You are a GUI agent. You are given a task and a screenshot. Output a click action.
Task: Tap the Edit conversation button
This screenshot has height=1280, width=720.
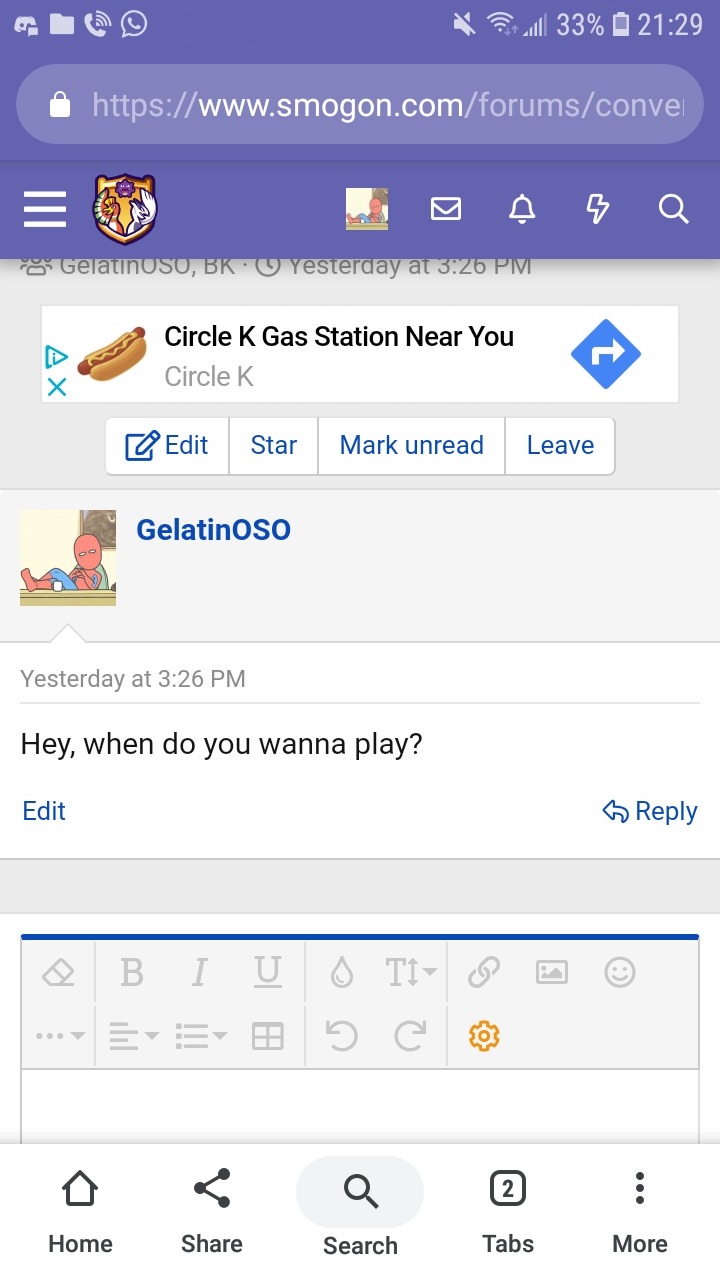pyautogui.click(x=167, y=445)
